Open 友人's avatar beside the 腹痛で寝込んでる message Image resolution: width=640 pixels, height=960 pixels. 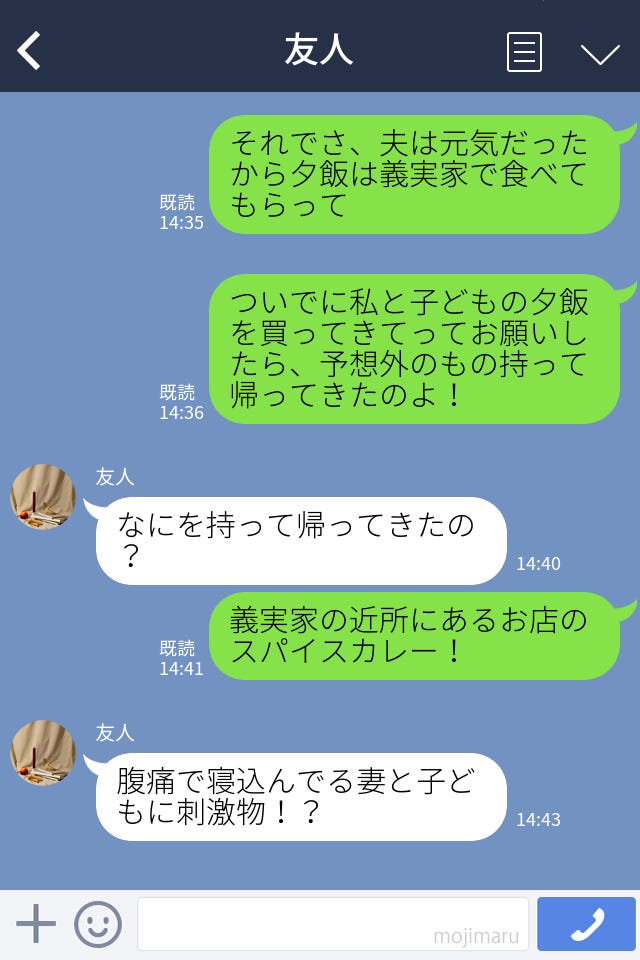pyautogui.click(x=43, y=753)
